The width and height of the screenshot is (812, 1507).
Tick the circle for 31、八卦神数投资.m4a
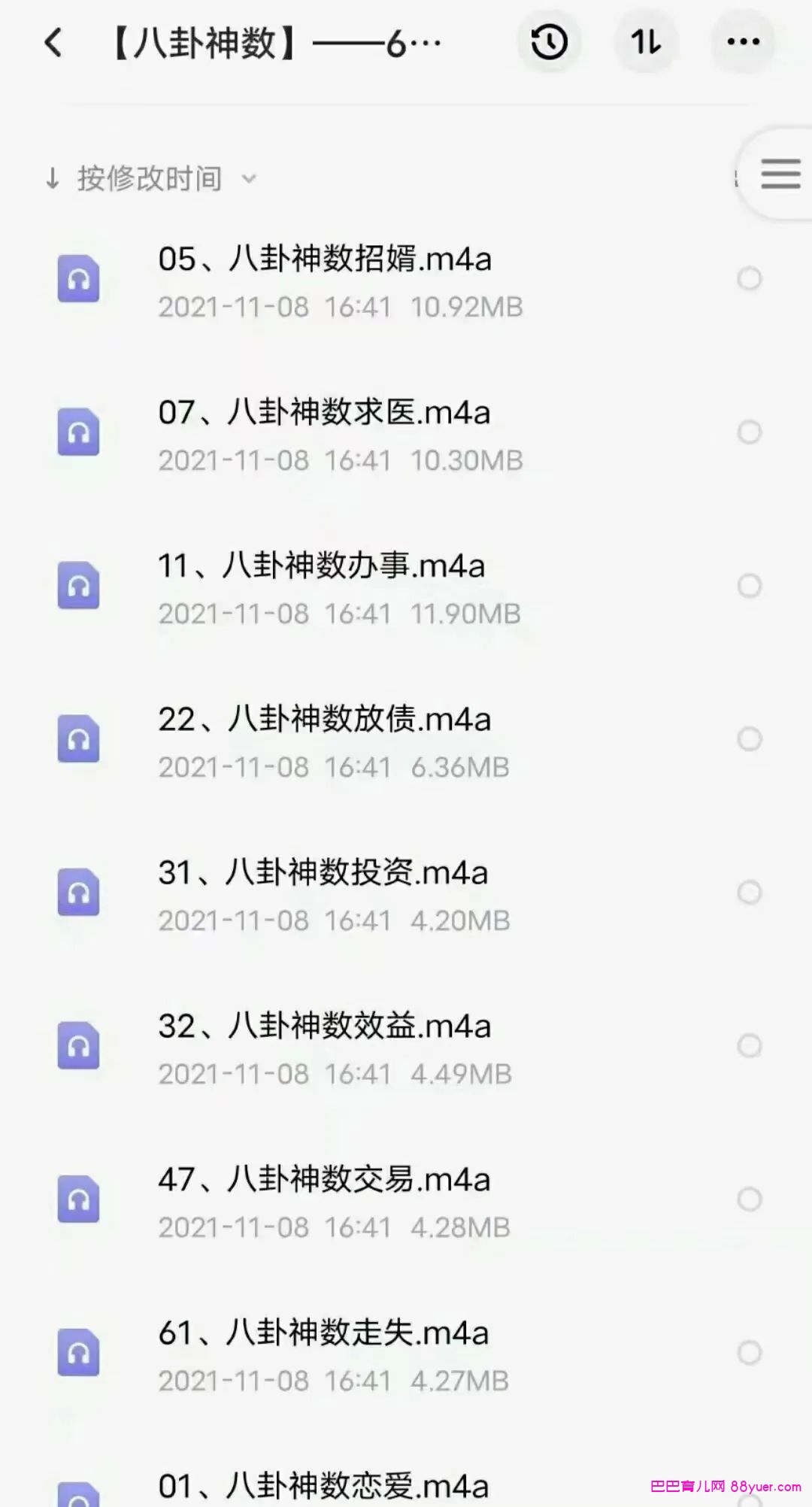pos(749,893)
